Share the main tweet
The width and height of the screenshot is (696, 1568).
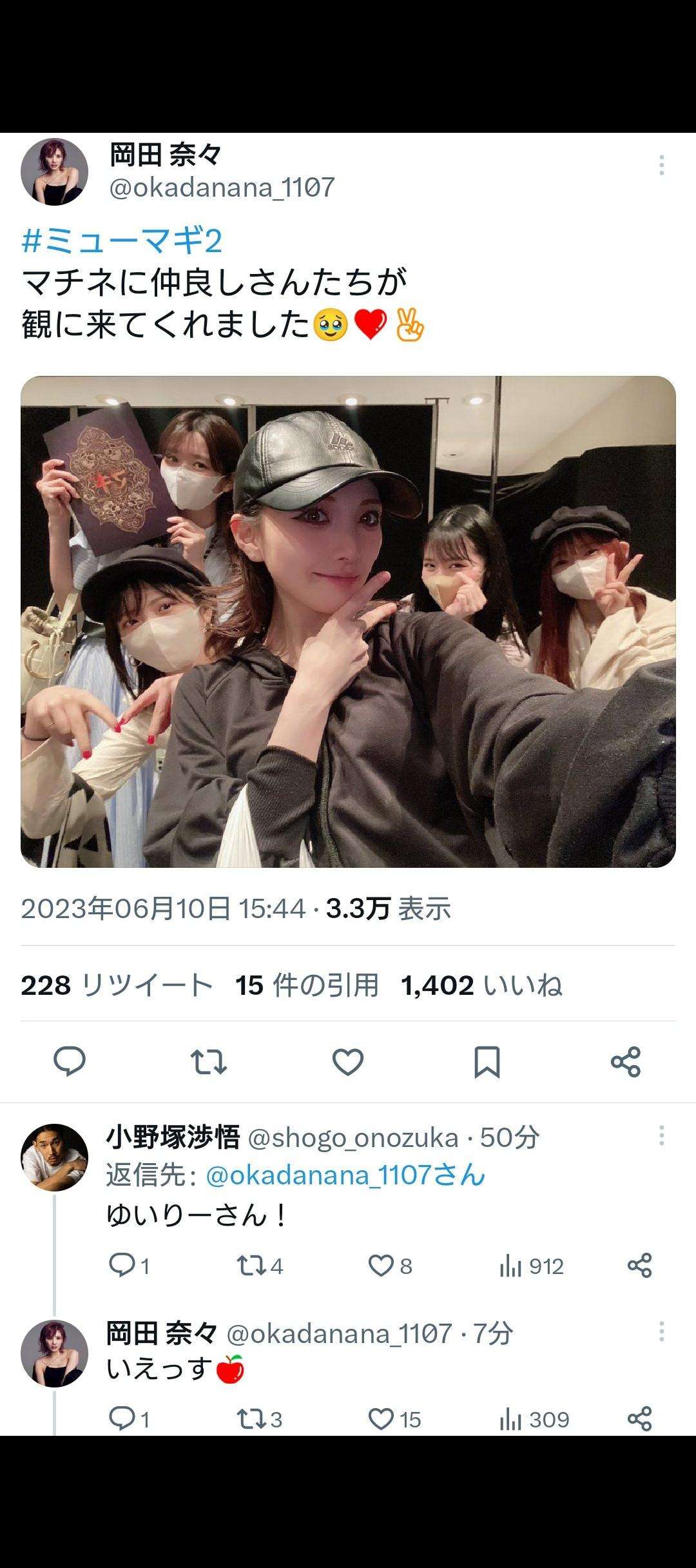coord(625,1061)
